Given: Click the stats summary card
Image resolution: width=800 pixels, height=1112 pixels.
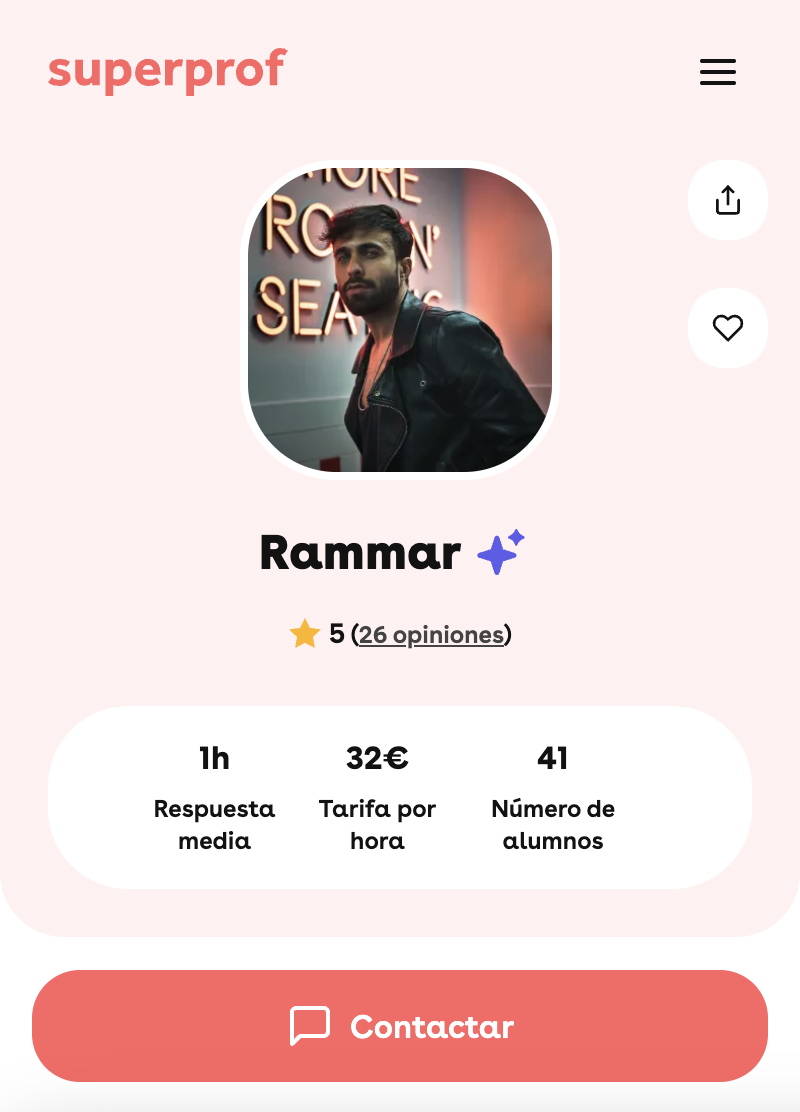Looking at the screenshot, I should (400, 796).
